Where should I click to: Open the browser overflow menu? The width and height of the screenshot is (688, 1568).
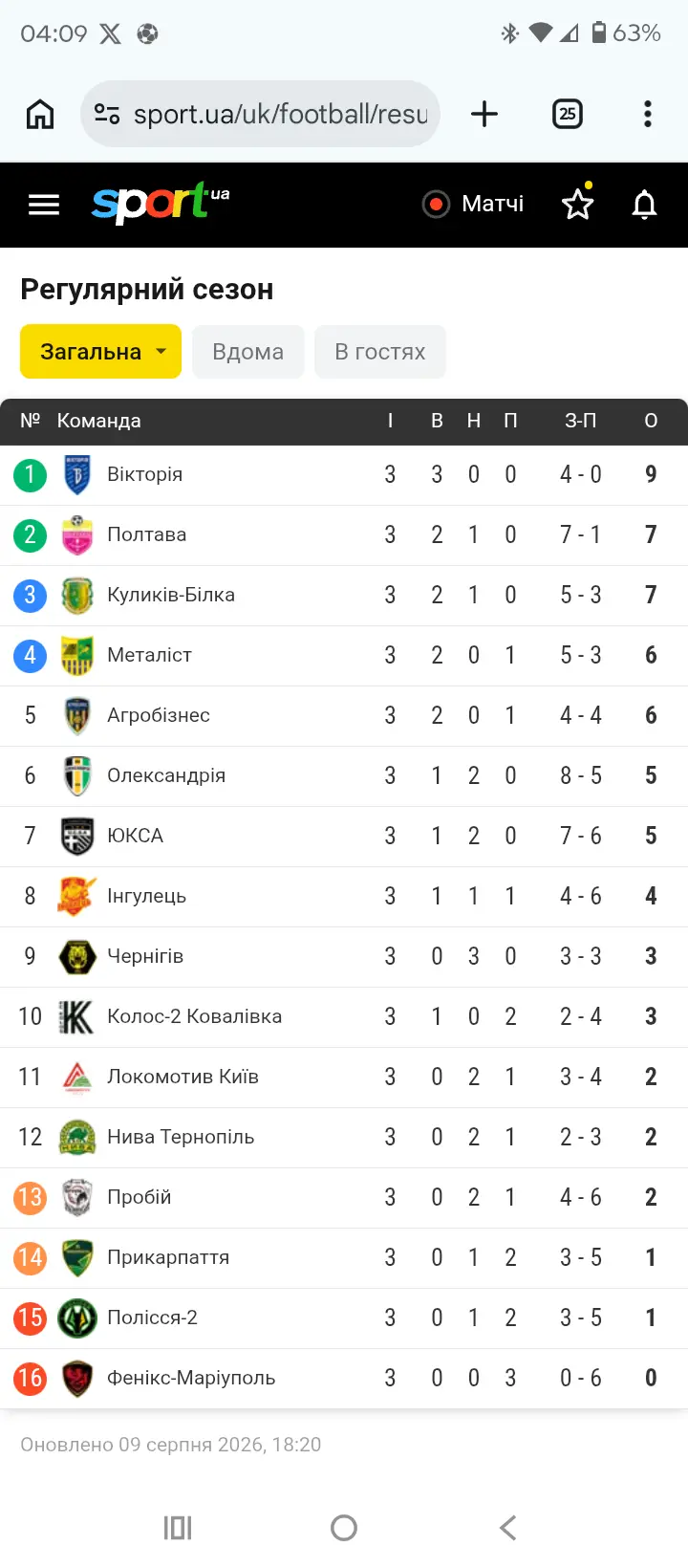(648, 114)
